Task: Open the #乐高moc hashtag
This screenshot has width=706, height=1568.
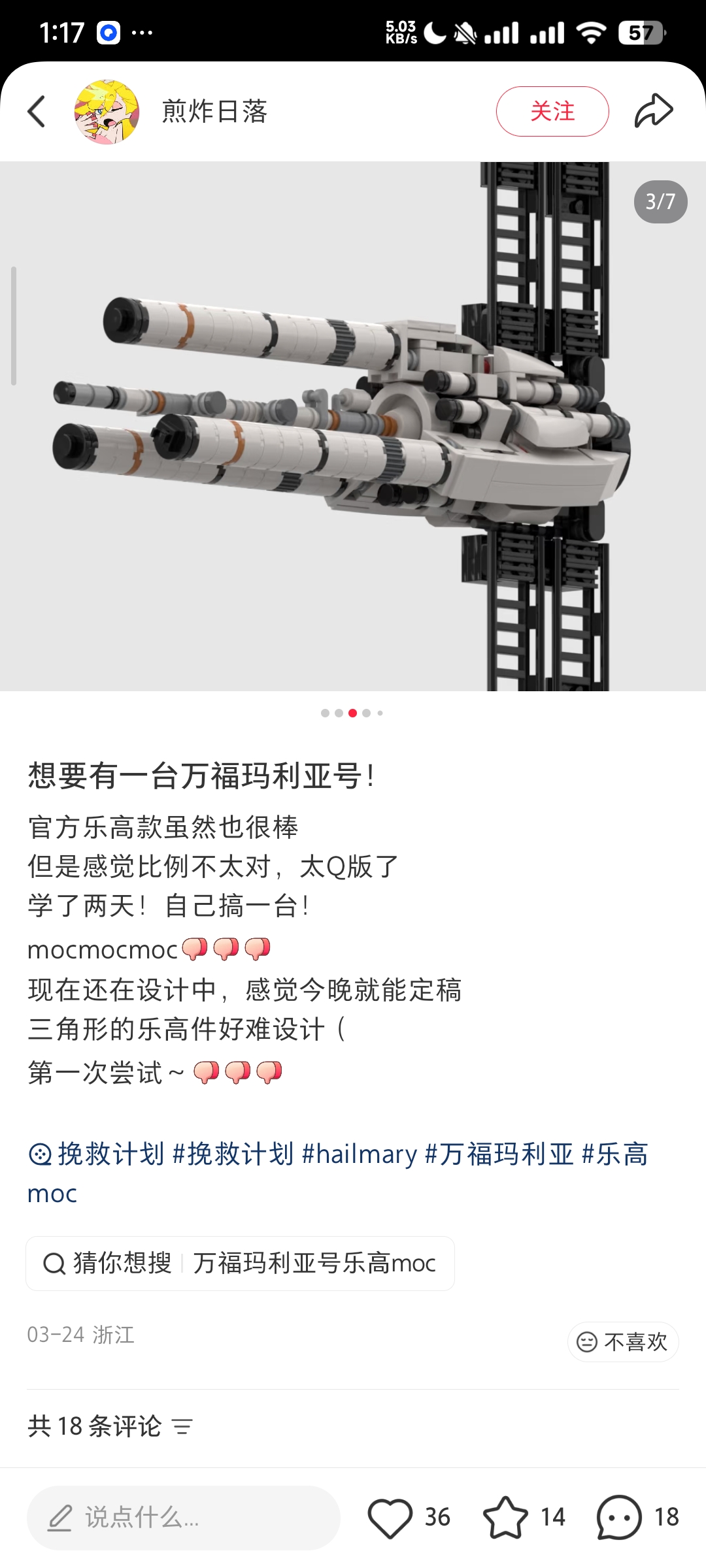Action: [x=614, y=1154]
